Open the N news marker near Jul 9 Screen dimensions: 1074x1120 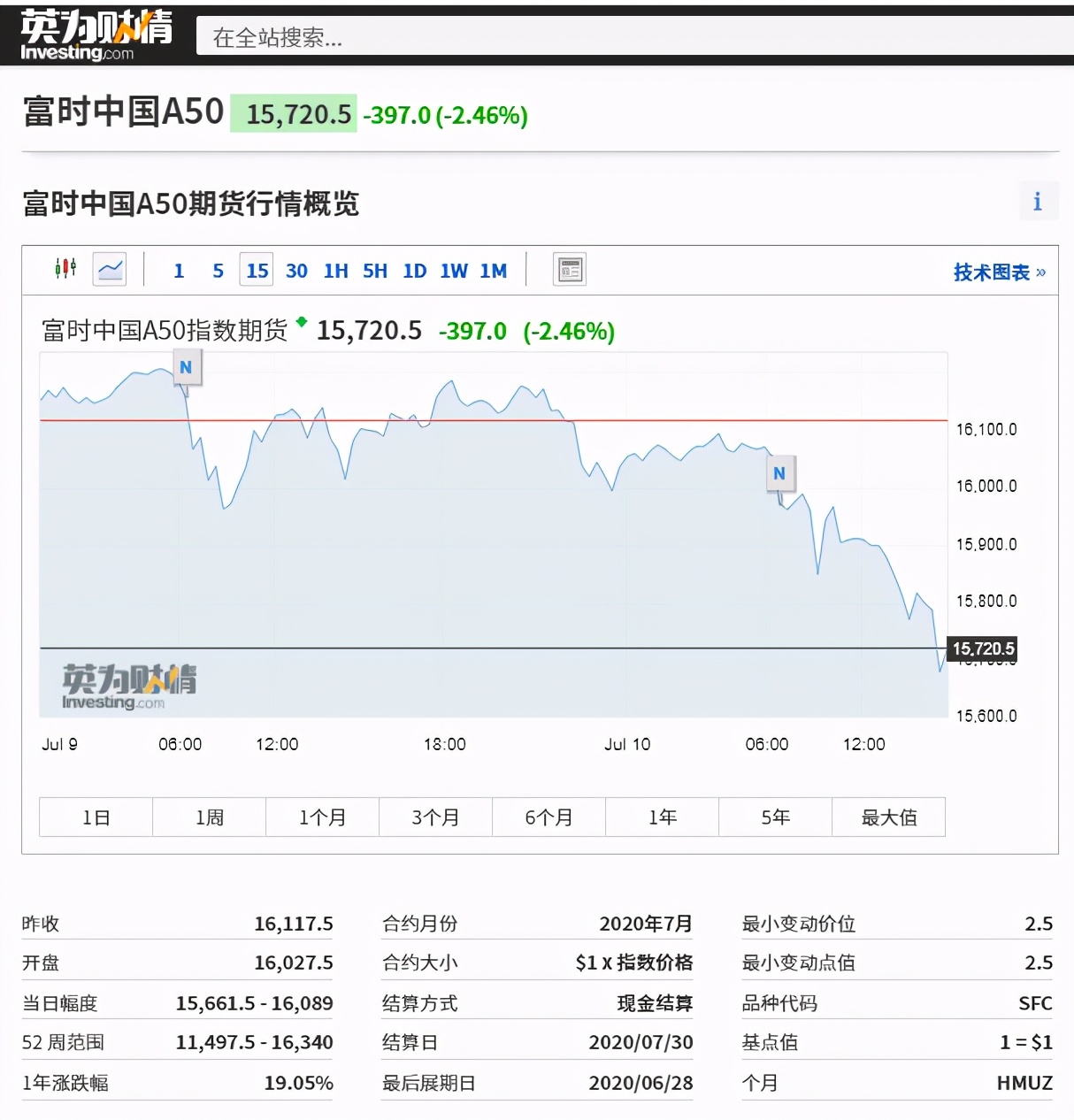point(187,366)
